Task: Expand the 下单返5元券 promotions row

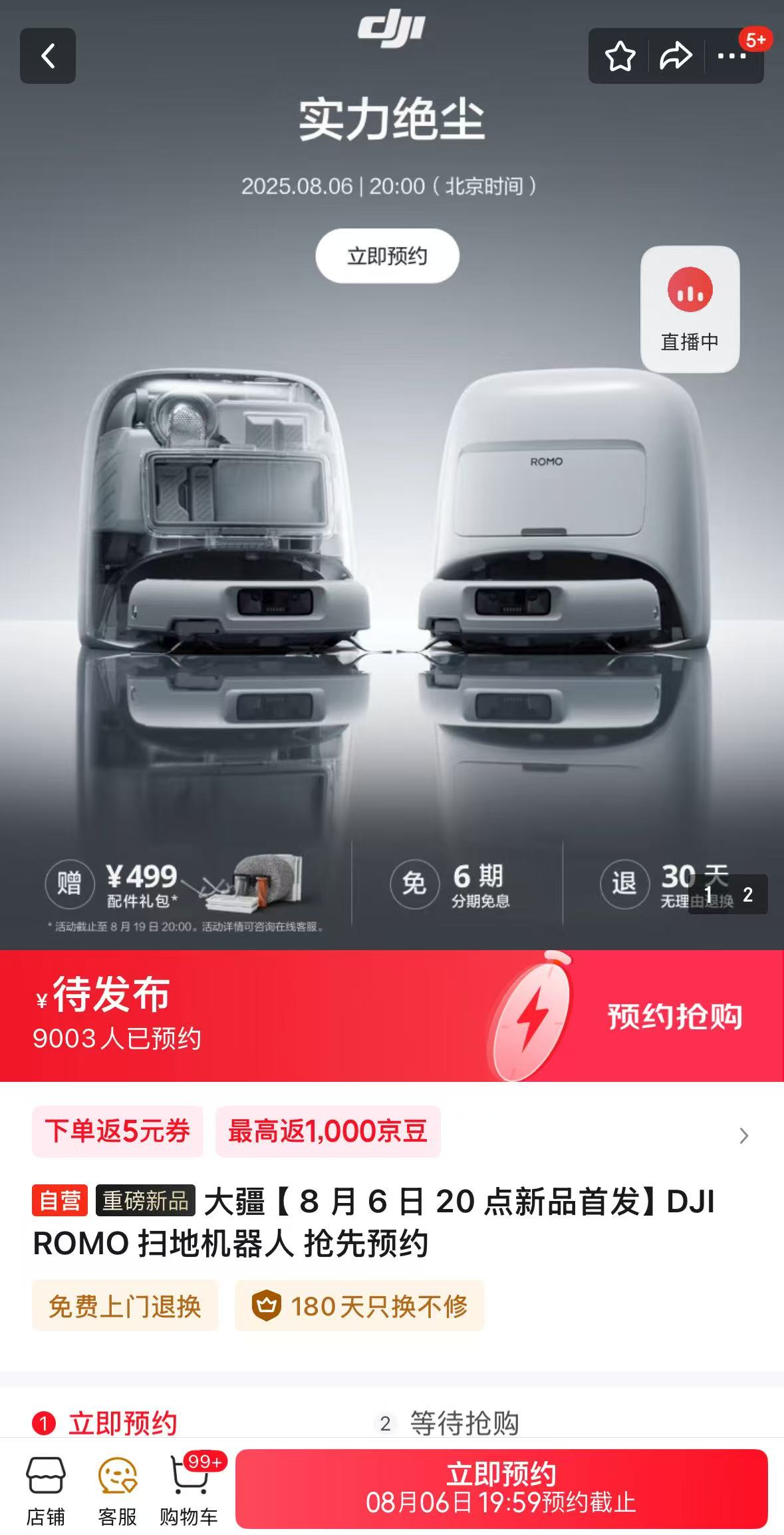Action: point(743,1136)
